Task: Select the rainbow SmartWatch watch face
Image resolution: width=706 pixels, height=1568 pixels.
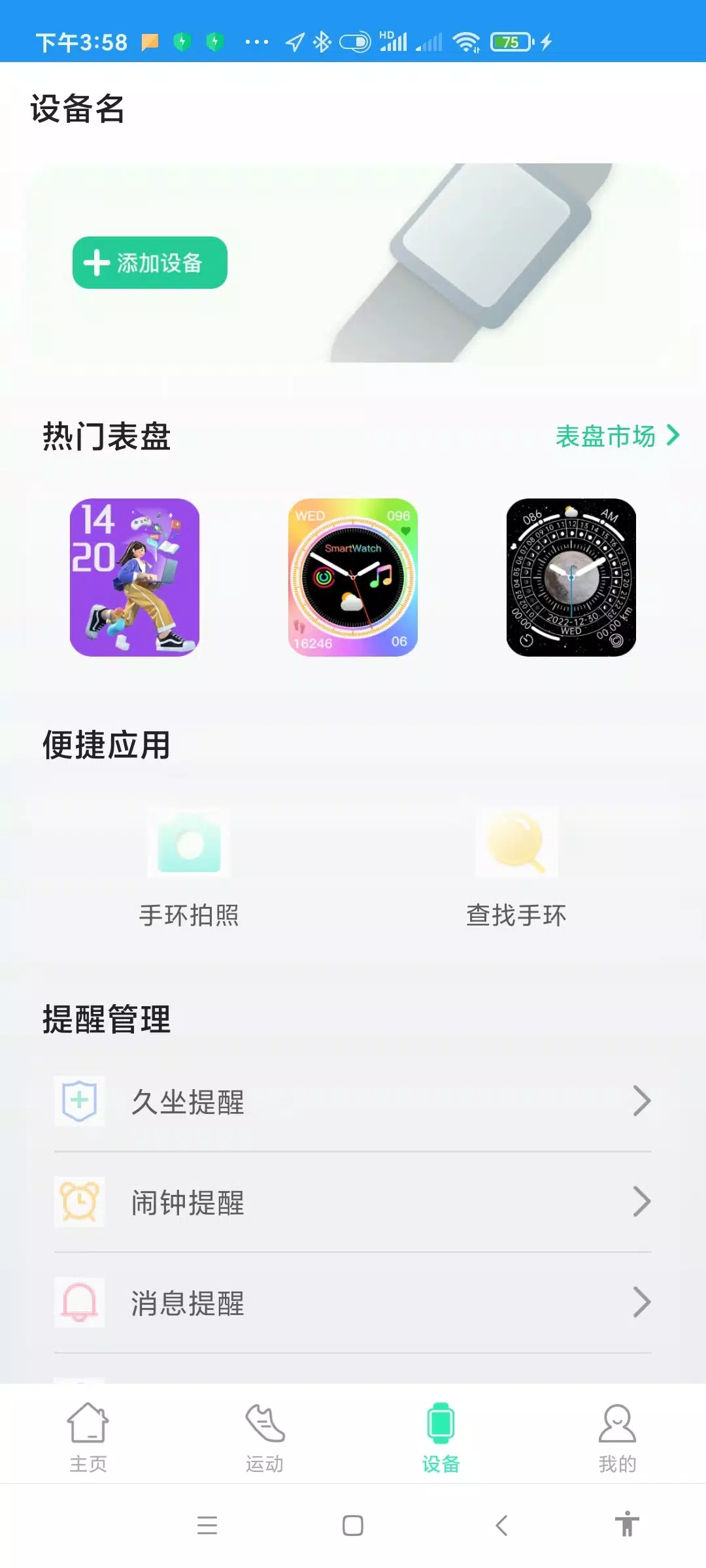Action: [x=353, y=578]
